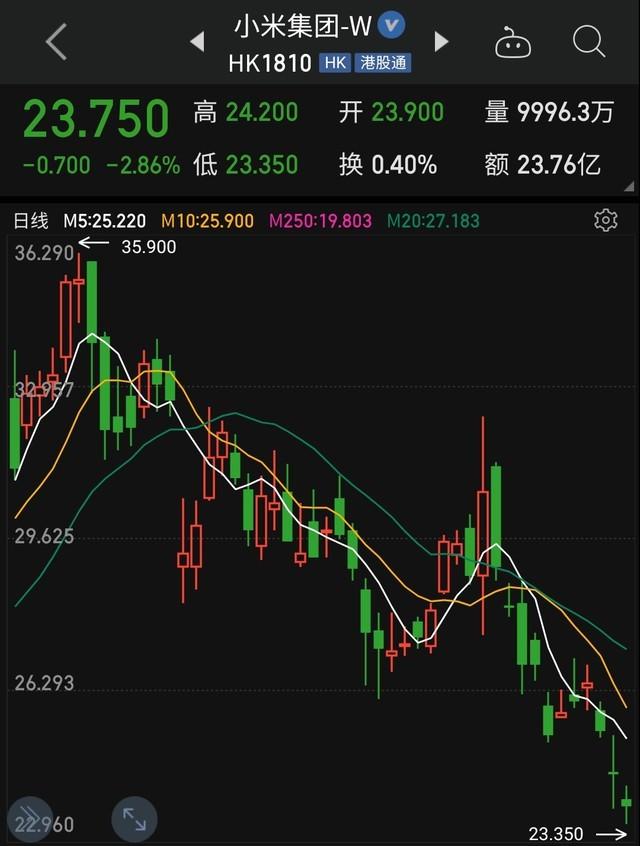The height and width of the screenshot is (846, 640).
Task: Open stock search
Action: pos(589,42)
